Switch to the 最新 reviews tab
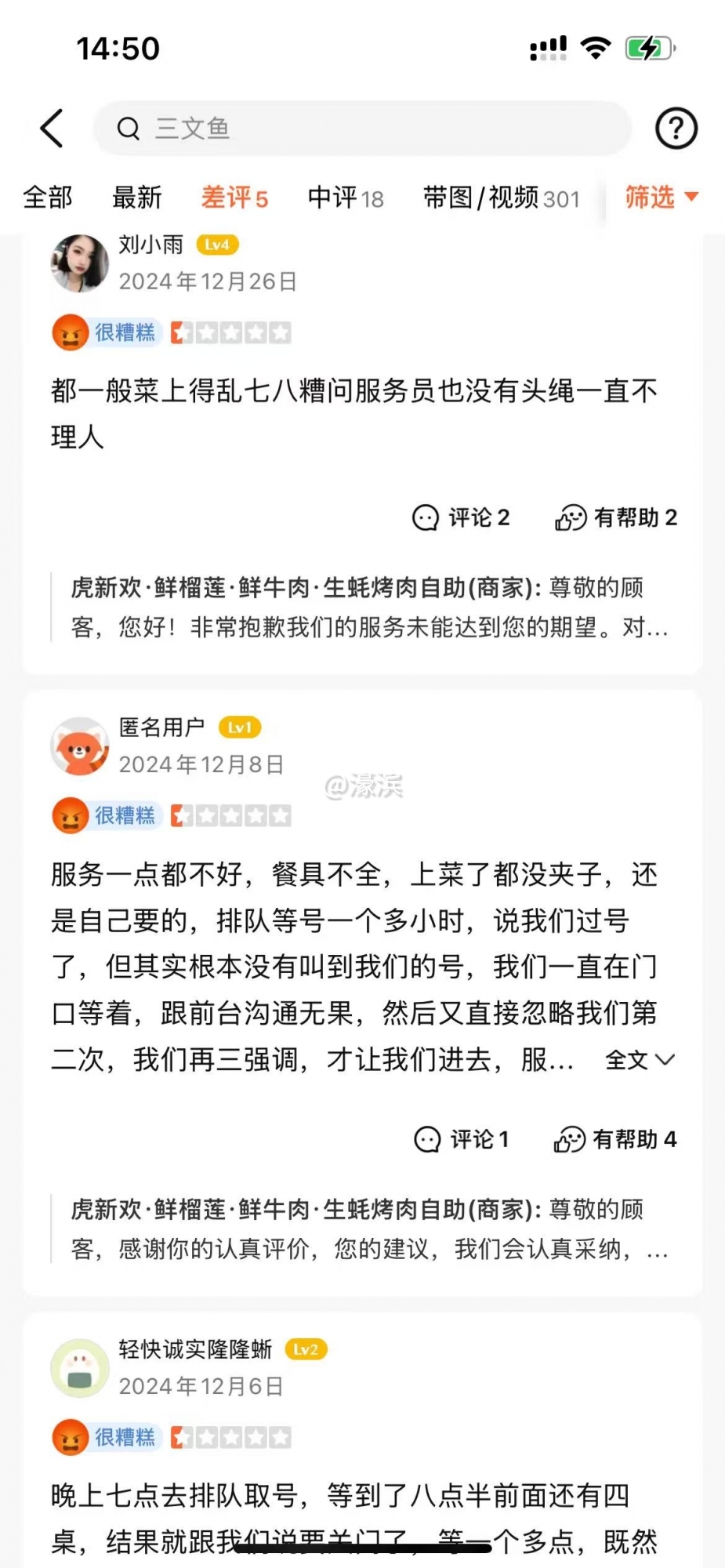725x1568 pixels. click(x=136, y=198)
